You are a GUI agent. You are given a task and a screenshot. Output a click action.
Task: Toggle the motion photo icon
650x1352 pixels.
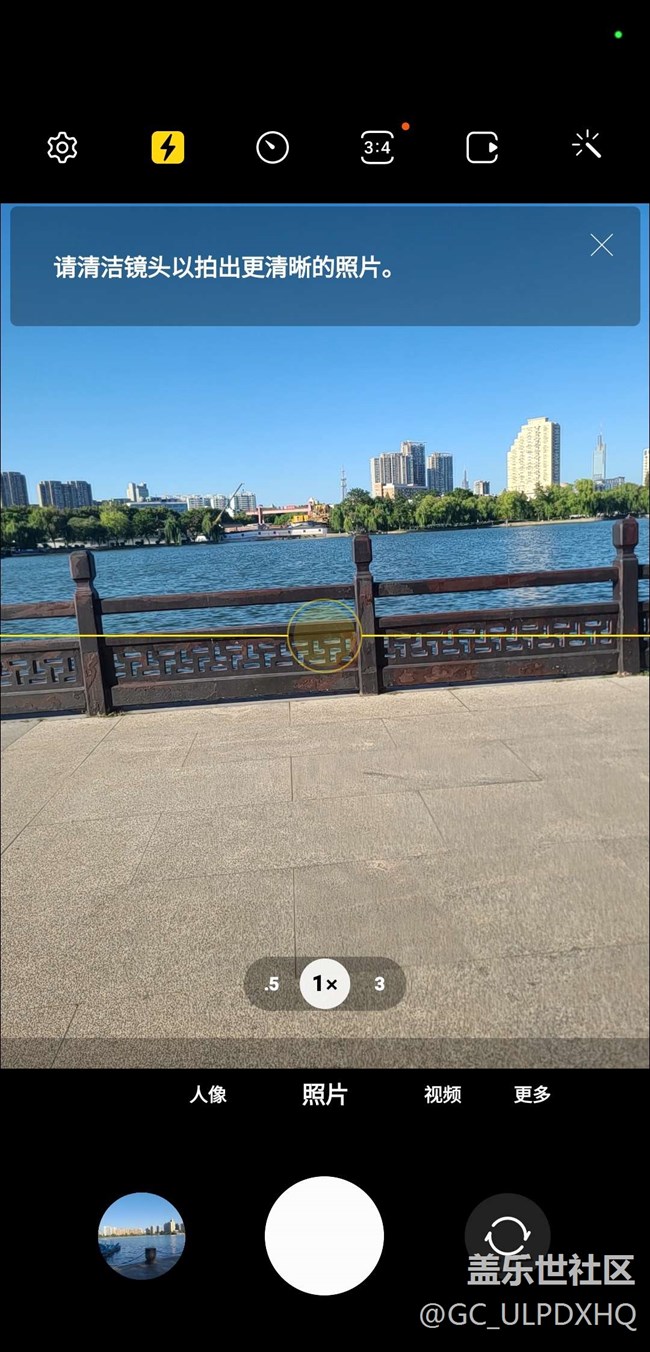[482, 148]
